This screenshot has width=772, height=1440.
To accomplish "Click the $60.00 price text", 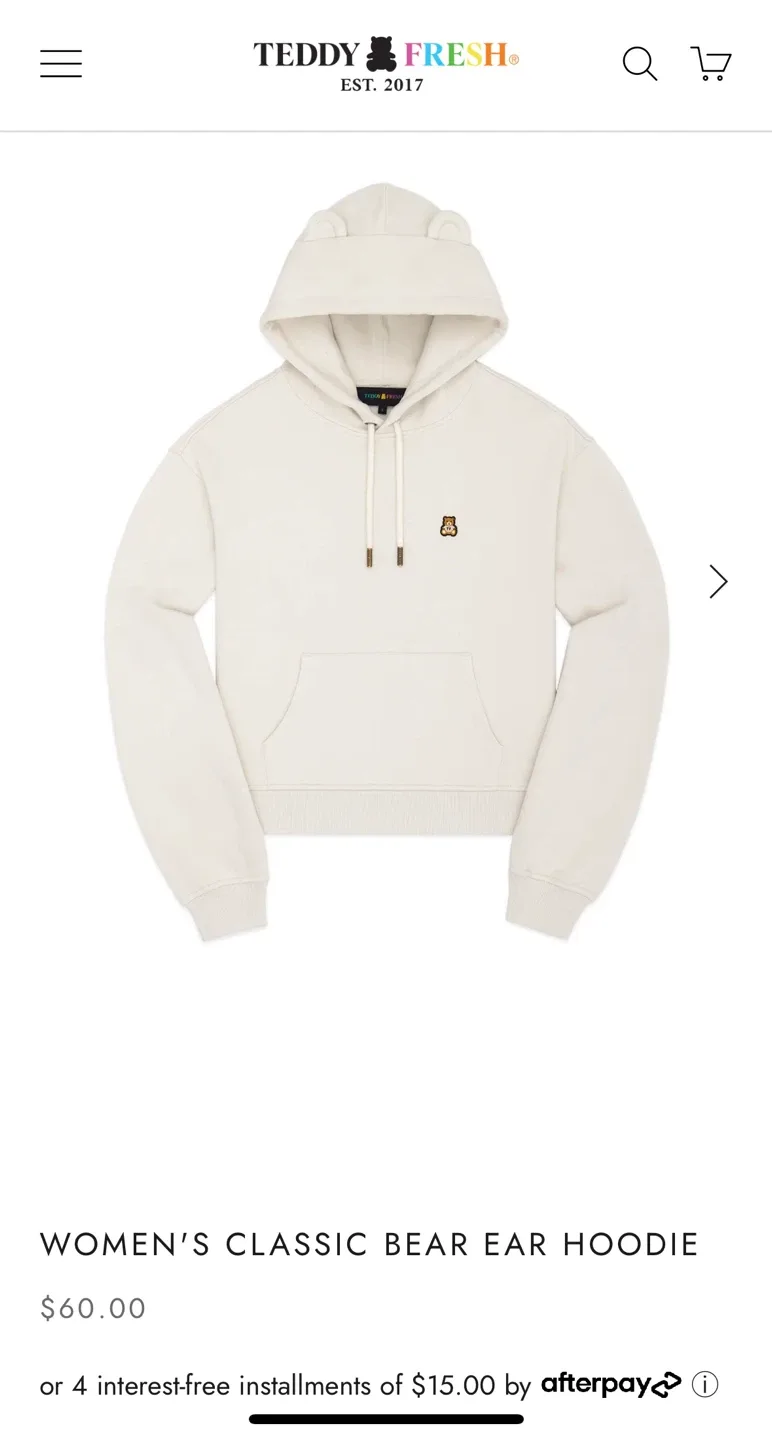I will pyautogui.click(x=92, y=1308).
